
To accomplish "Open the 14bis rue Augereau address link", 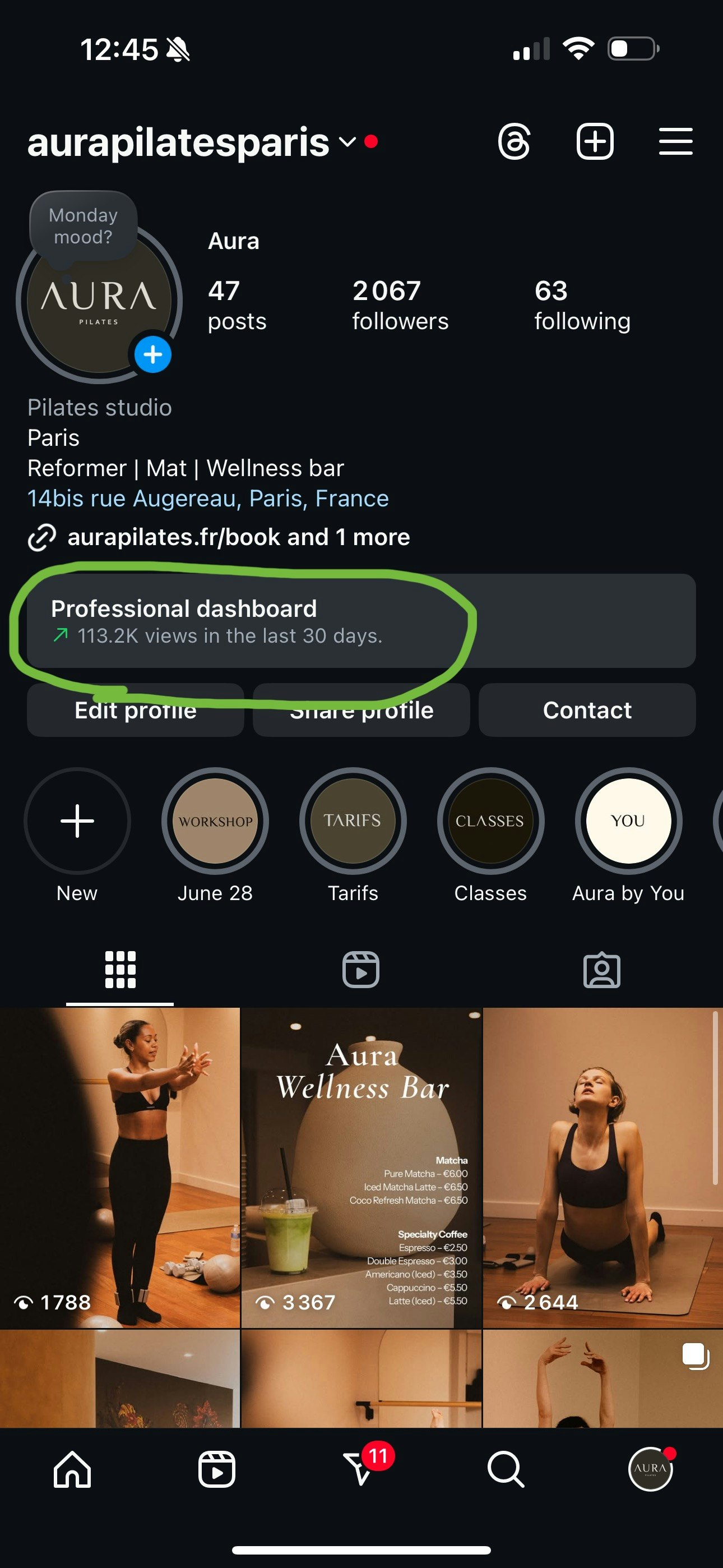I will [x=207, y=498].
